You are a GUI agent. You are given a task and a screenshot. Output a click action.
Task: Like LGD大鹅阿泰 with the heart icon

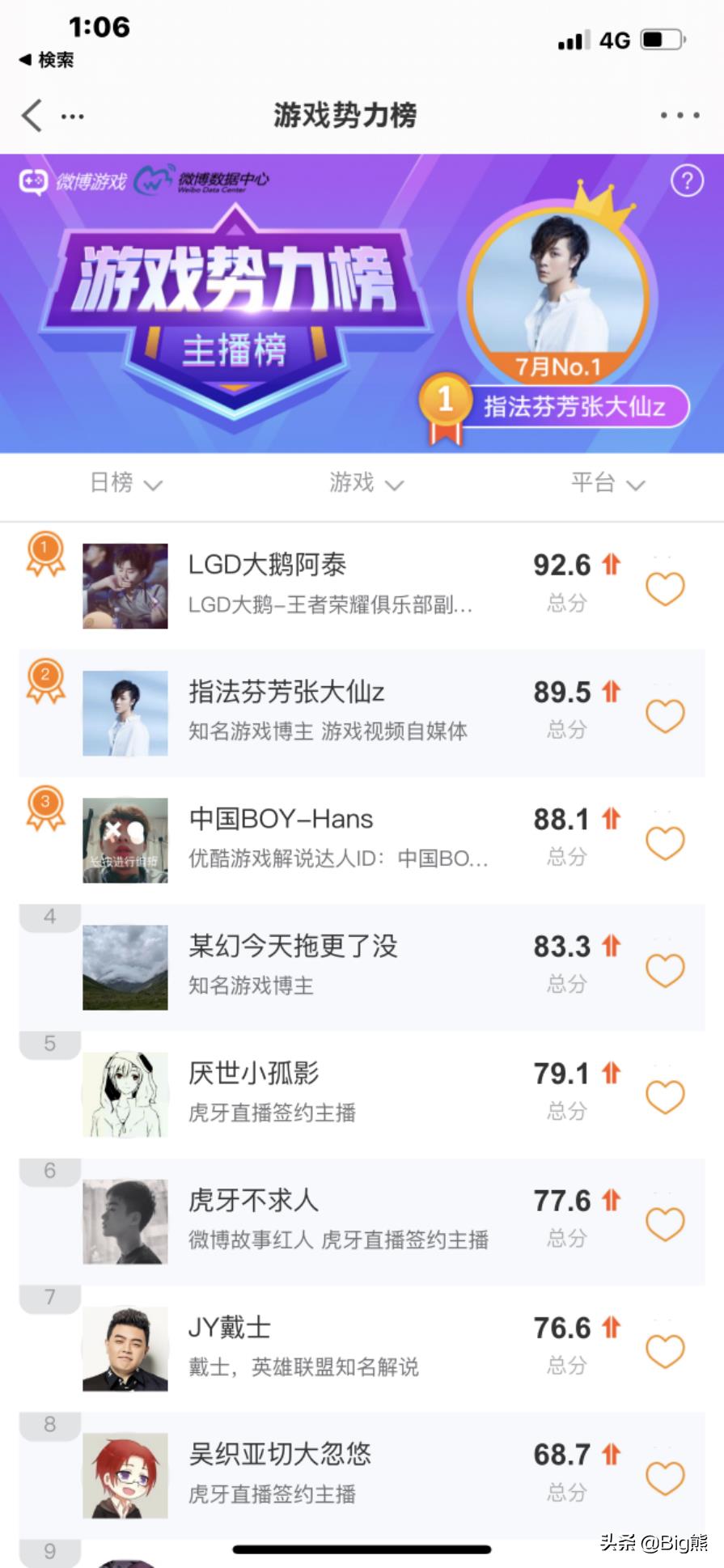pos(665,588)
